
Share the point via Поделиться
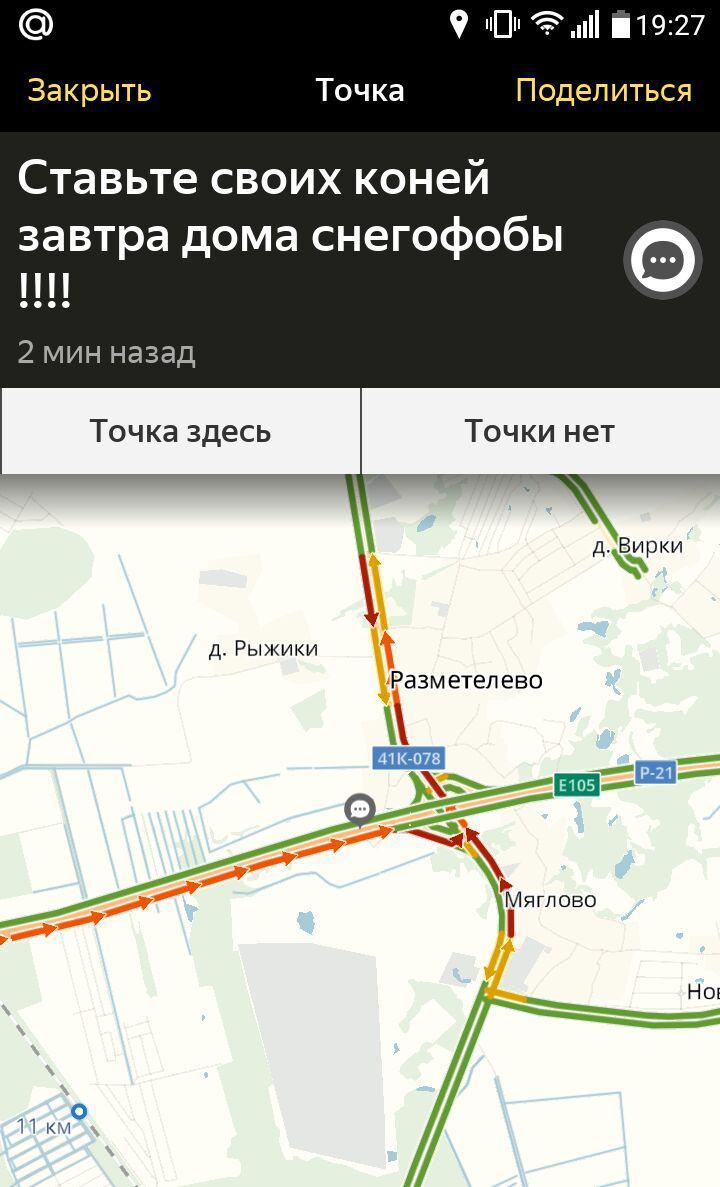(603, 91)
